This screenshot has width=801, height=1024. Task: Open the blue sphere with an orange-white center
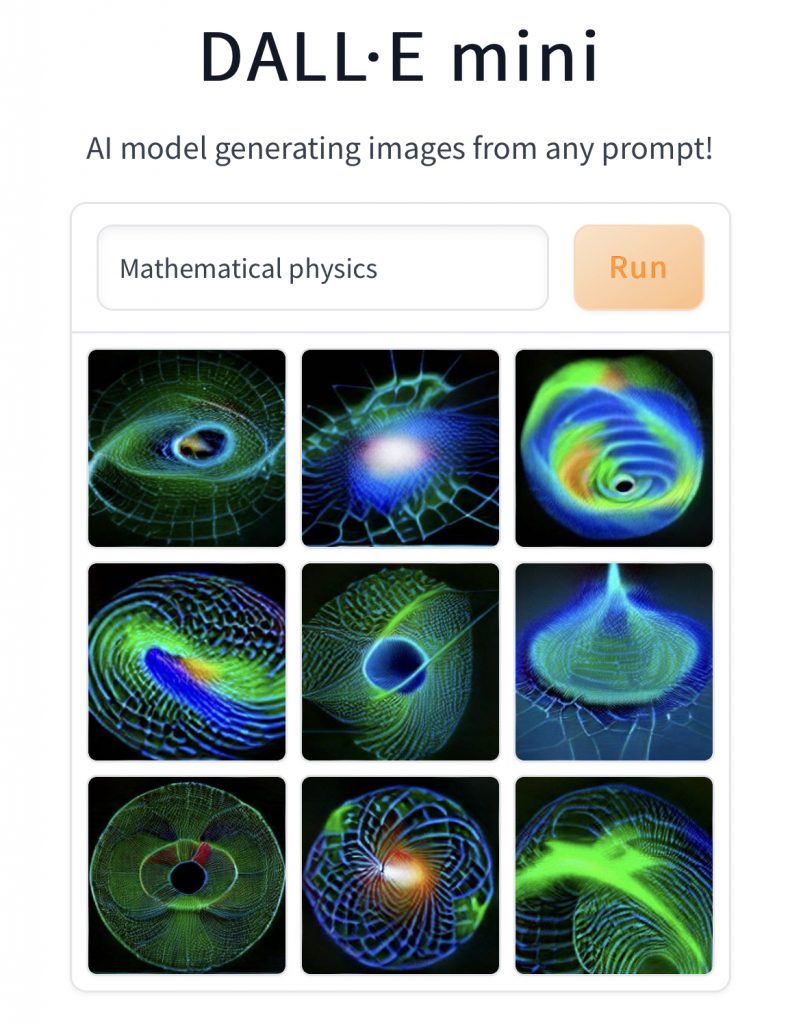[400, 875]
